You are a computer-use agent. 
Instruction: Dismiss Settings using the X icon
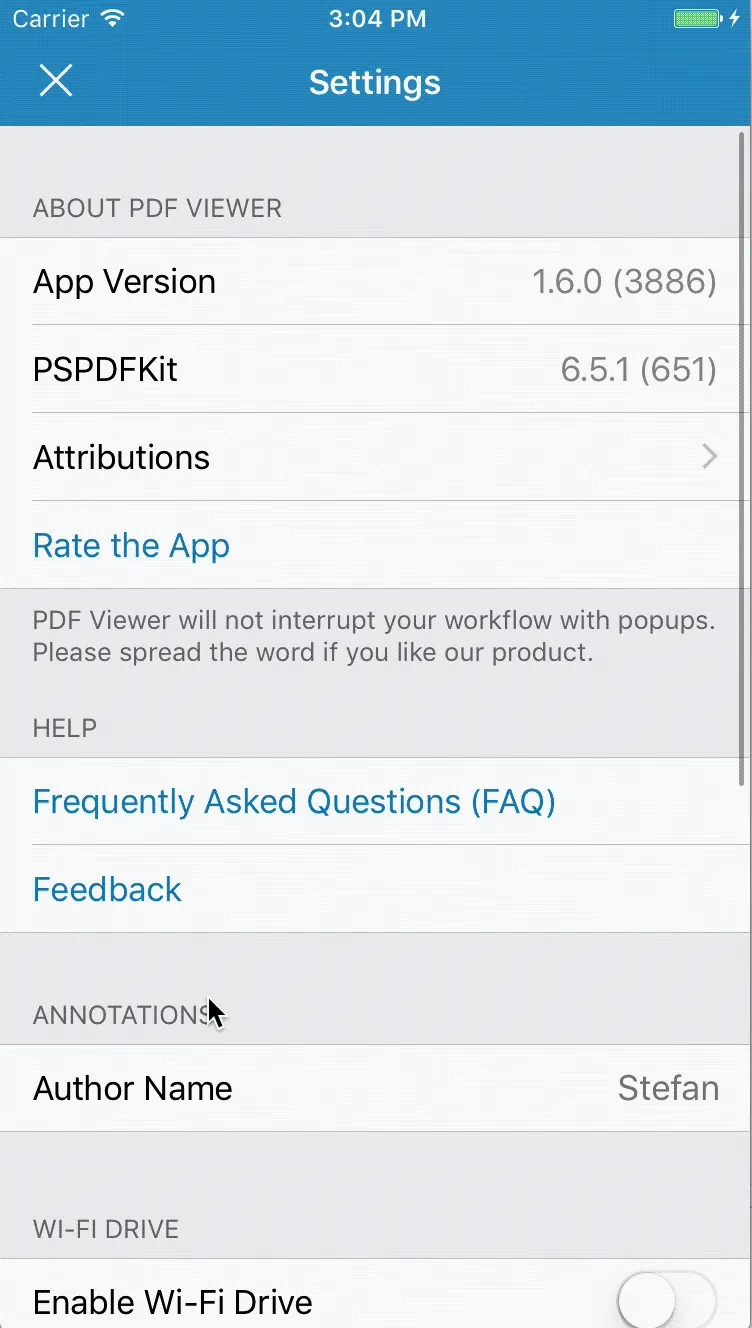coord(56,80)
